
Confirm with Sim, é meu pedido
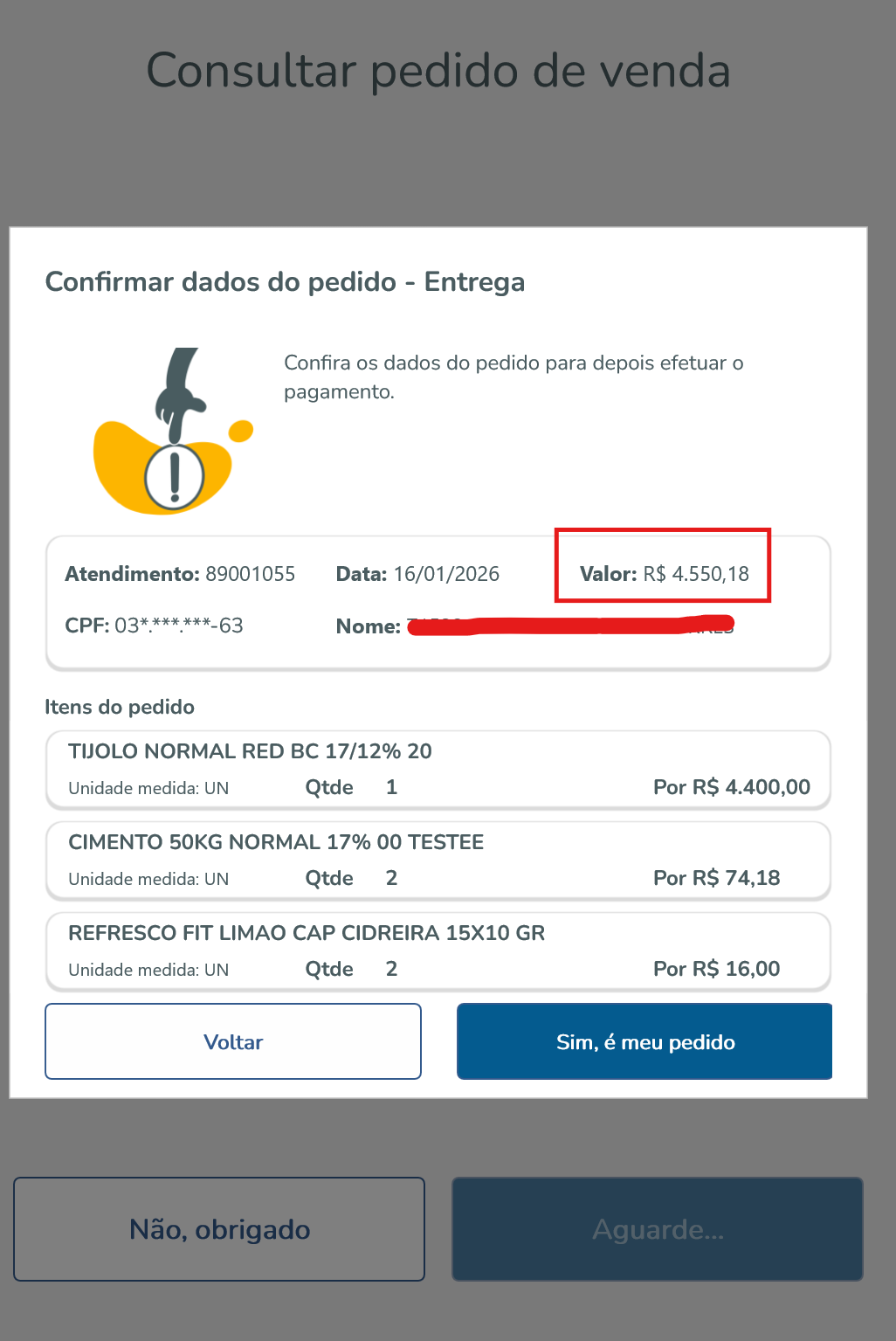(644, 1041)
